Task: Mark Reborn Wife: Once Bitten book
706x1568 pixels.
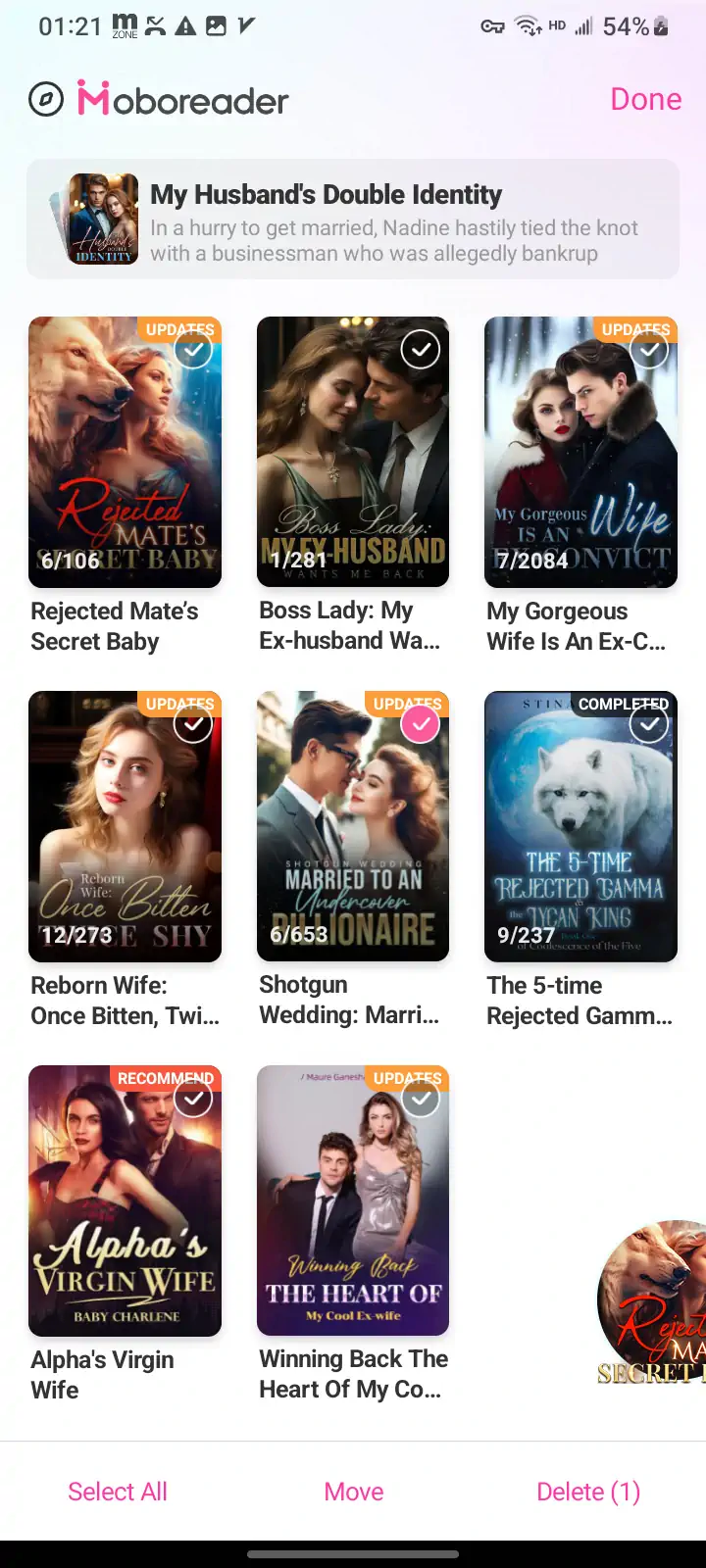Action: pos(193,724)
